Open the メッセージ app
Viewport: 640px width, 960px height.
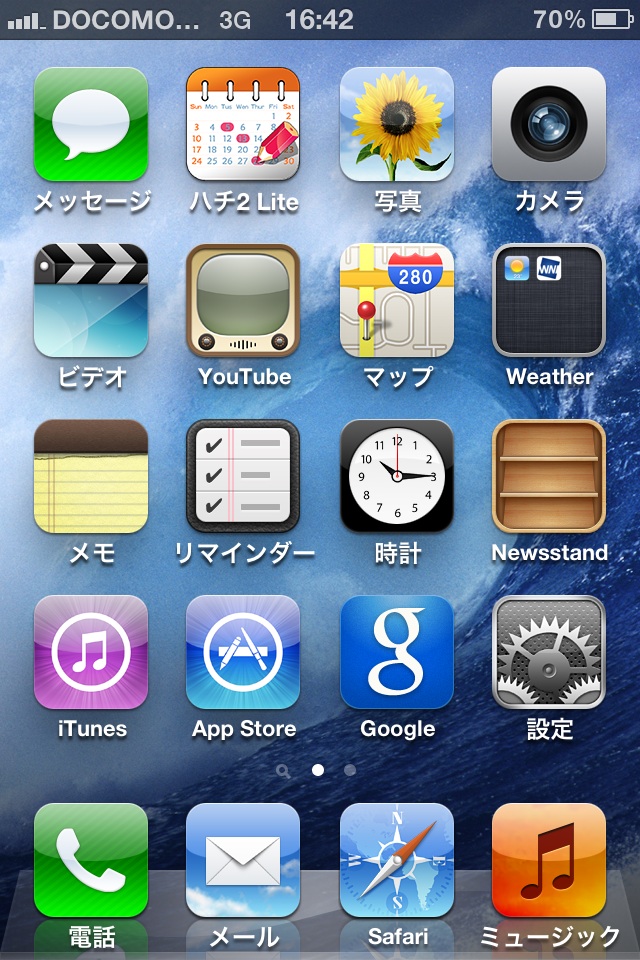pyautogui.click(x=91, y=124)
